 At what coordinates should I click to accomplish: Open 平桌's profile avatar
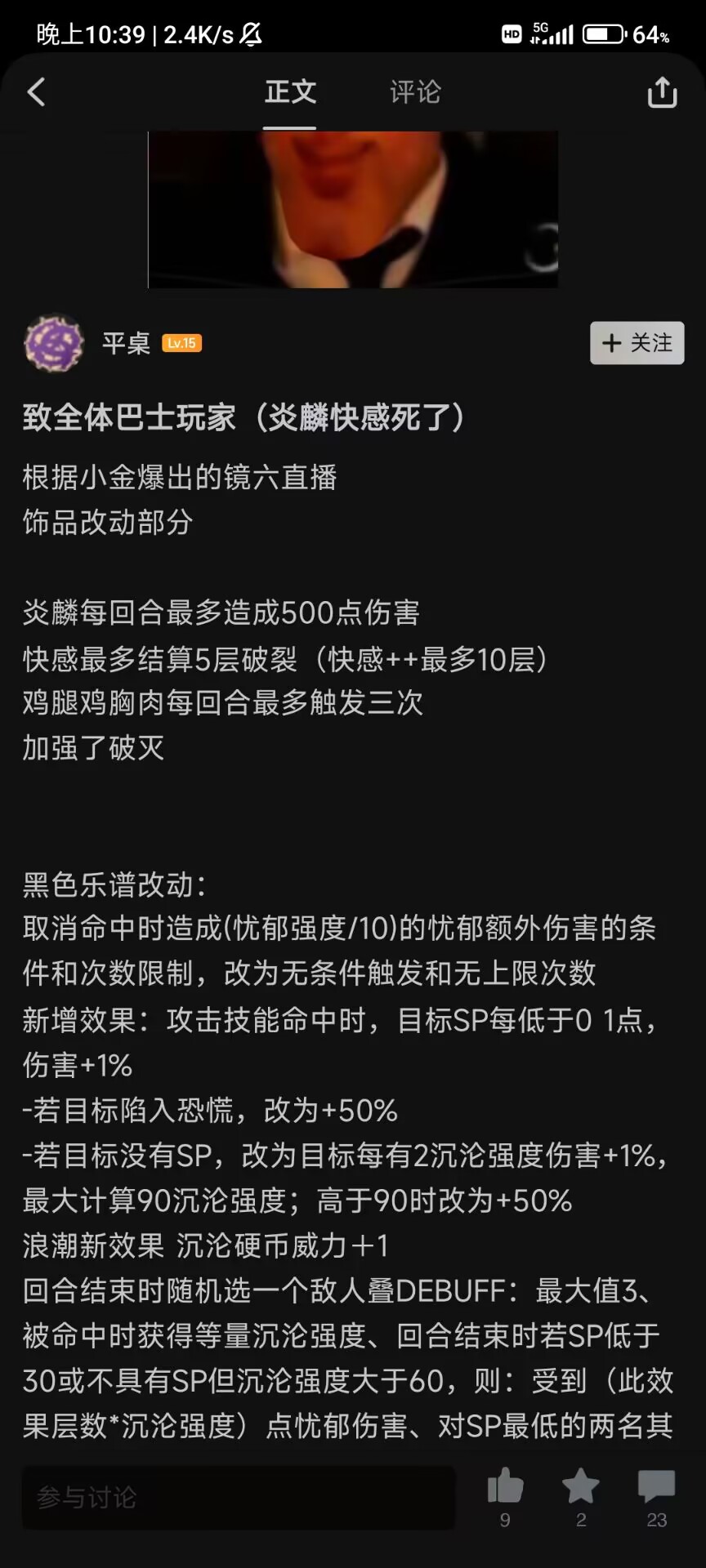(54, 343)
